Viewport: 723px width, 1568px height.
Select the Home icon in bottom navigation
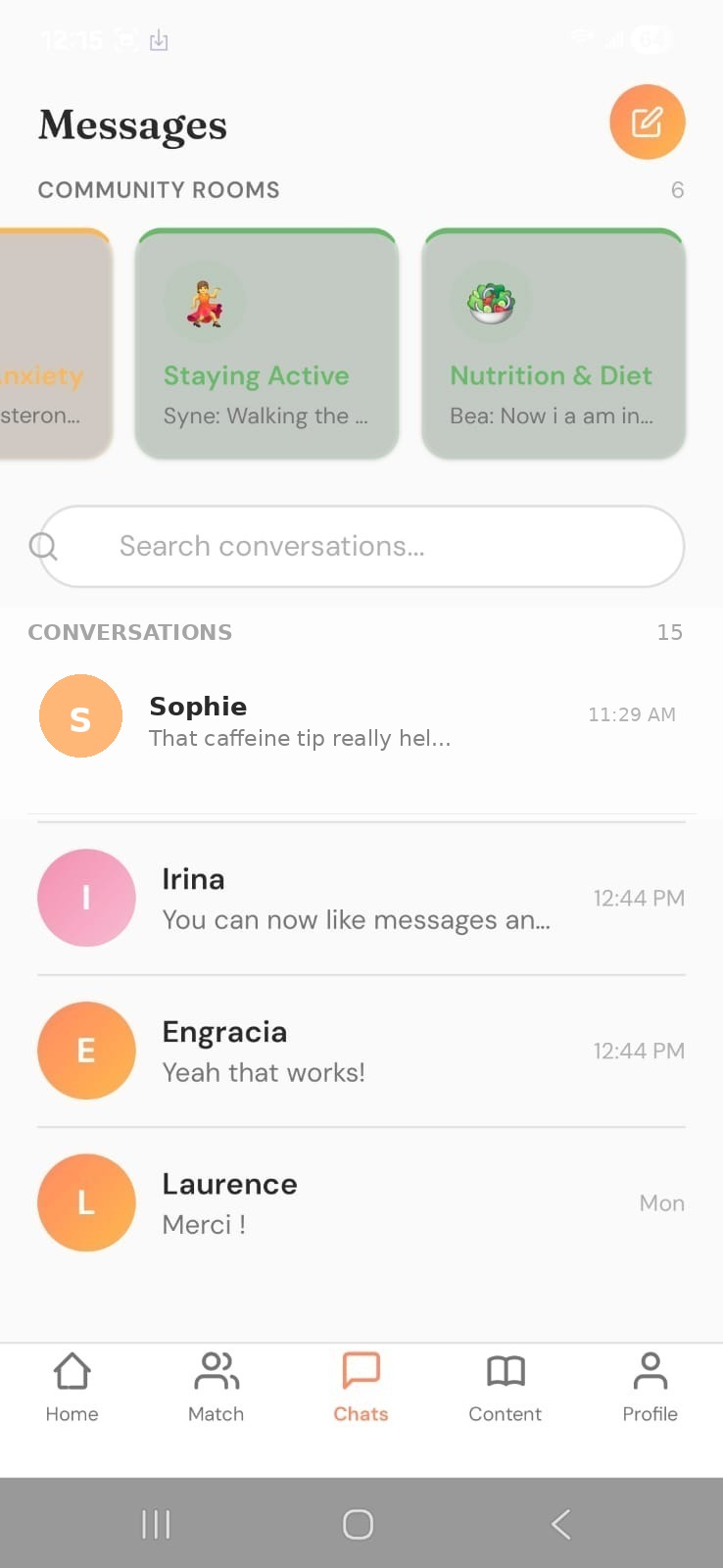pyautogui.click(x=72, y=1385)
